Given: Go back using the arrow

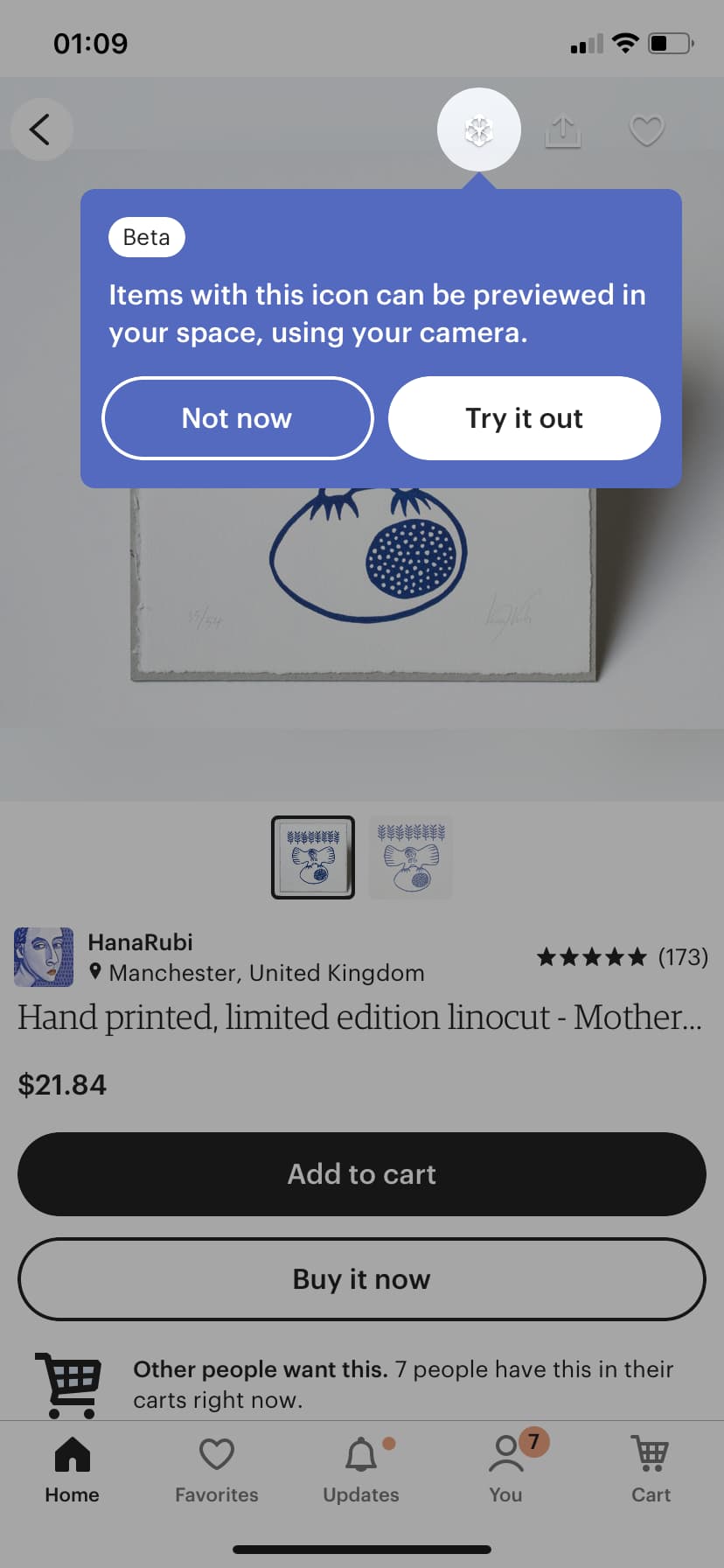Looking at the screenshot, I should [40, 130].
